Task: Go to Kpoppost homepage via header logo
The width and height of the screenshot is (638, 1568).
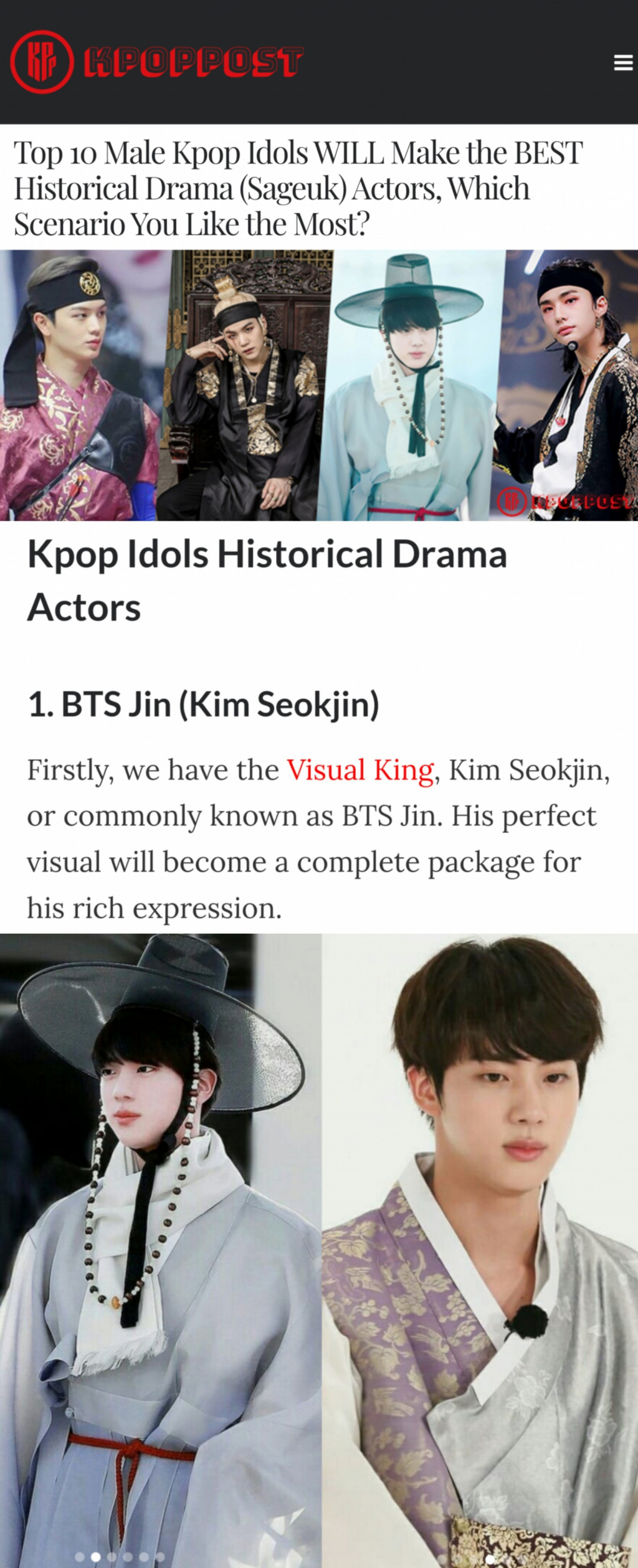Action: coord(156,62)
